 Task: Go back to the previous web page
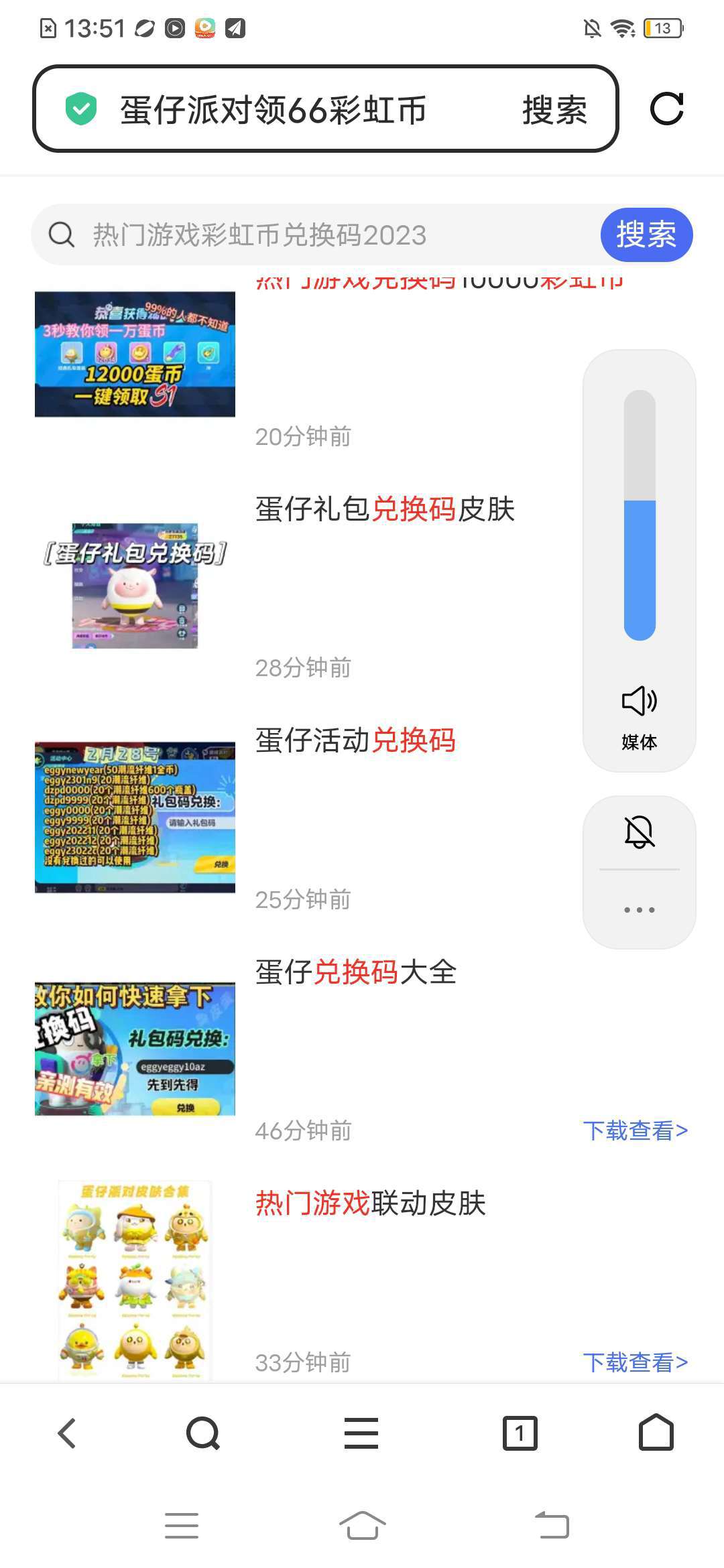coord(67,1434)
